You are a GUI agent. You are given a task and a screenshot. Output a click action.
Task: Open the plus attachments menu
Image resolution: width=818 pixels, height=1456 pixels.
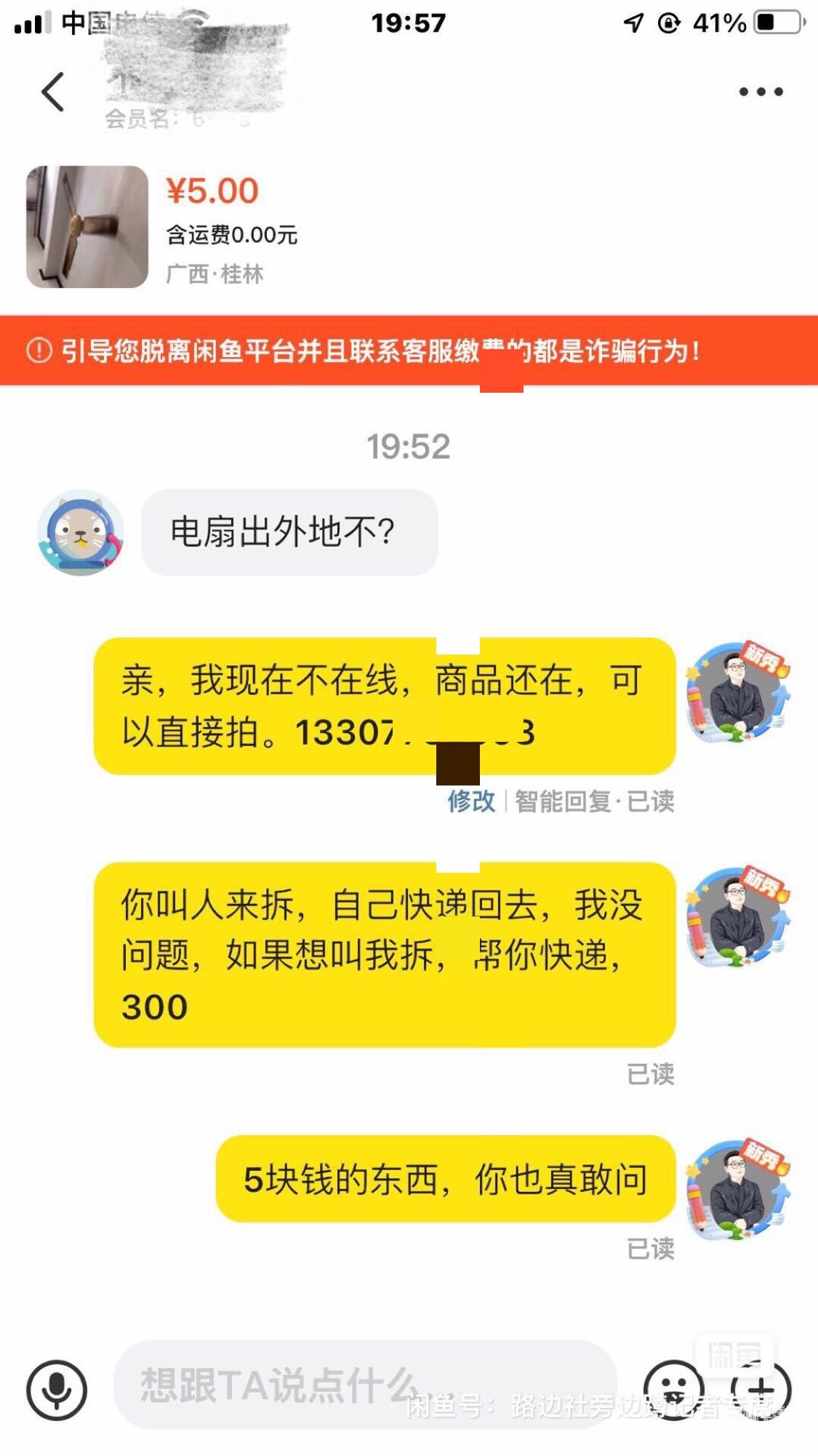coord(762,1390)
